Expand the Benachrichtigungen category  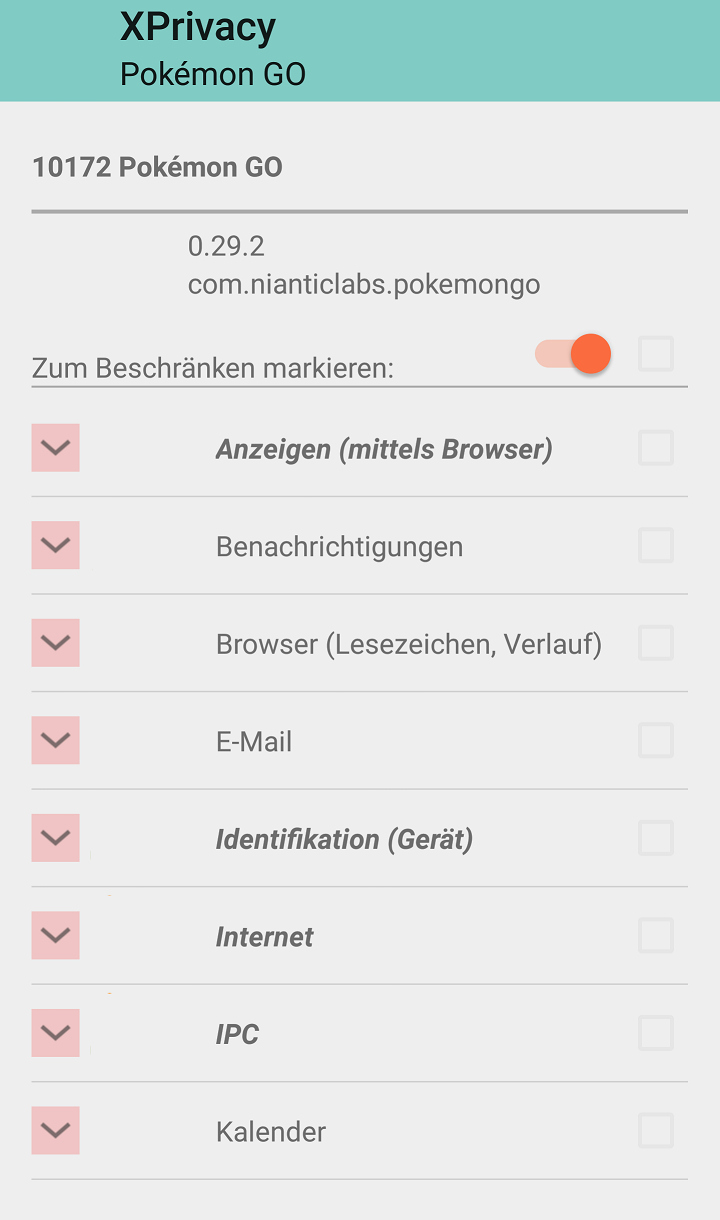tap(56, 545)
